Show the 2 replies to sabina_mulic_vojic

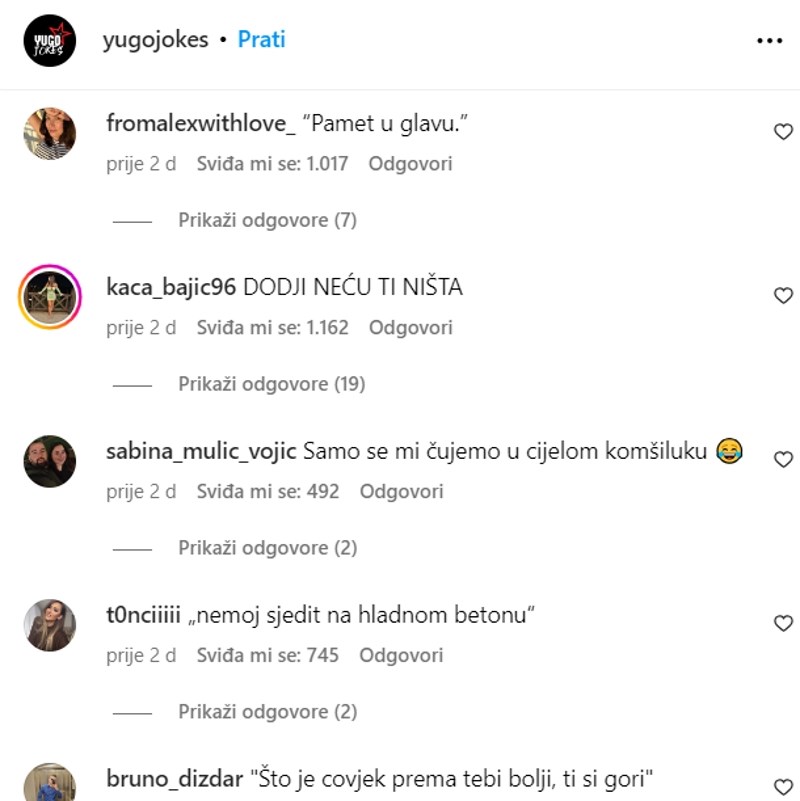tap(267, 548)
